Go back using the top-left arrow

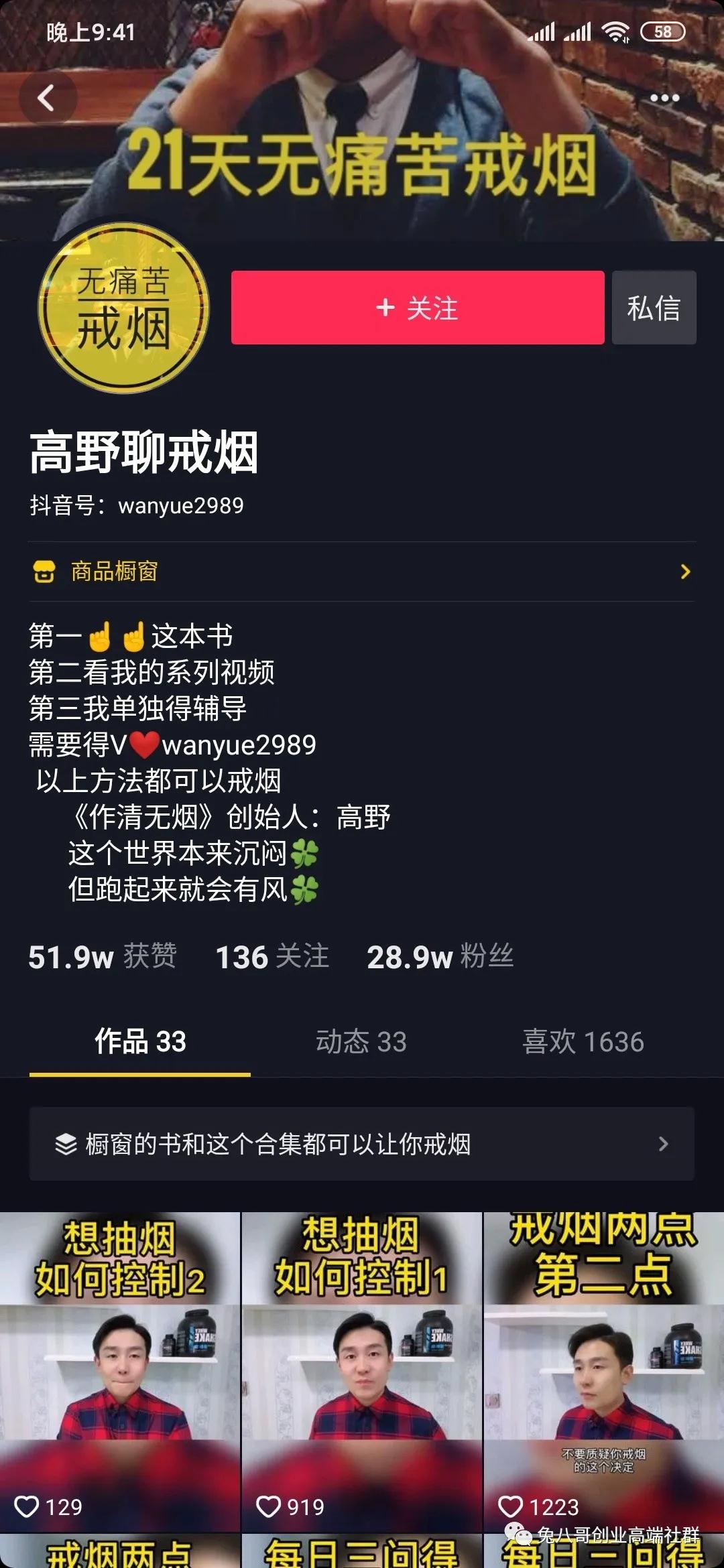pyautogui.click(x=47, y=98)
